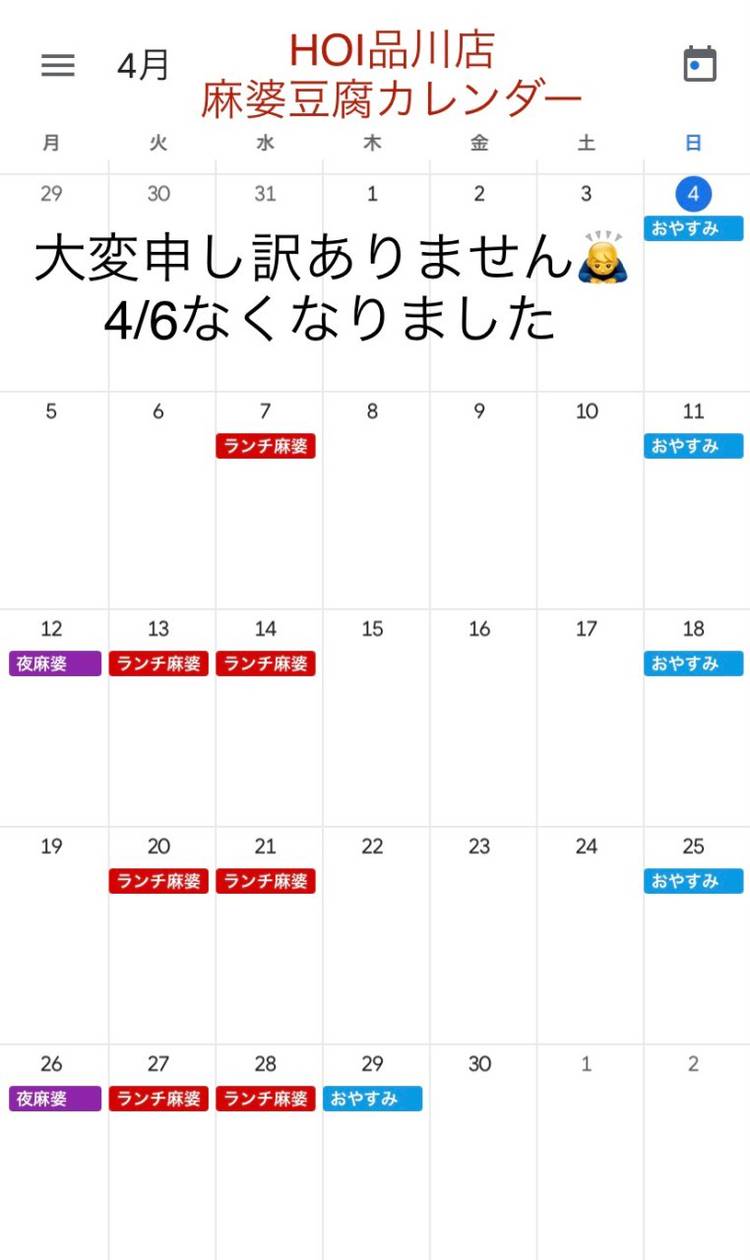
Task: Open the 夜麻婆 event on the 12th
Action: pos(55,664)
